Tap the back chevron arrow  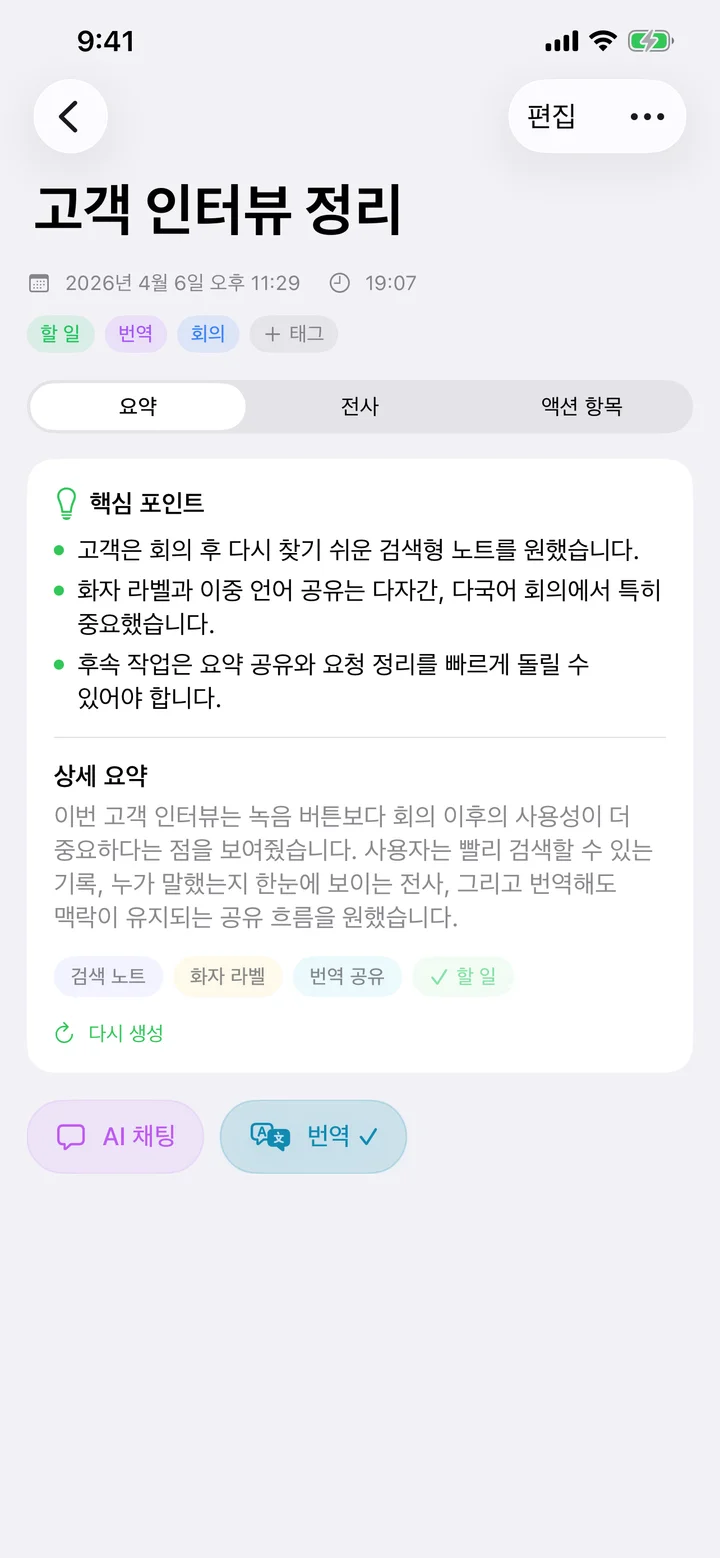[70, 116]
